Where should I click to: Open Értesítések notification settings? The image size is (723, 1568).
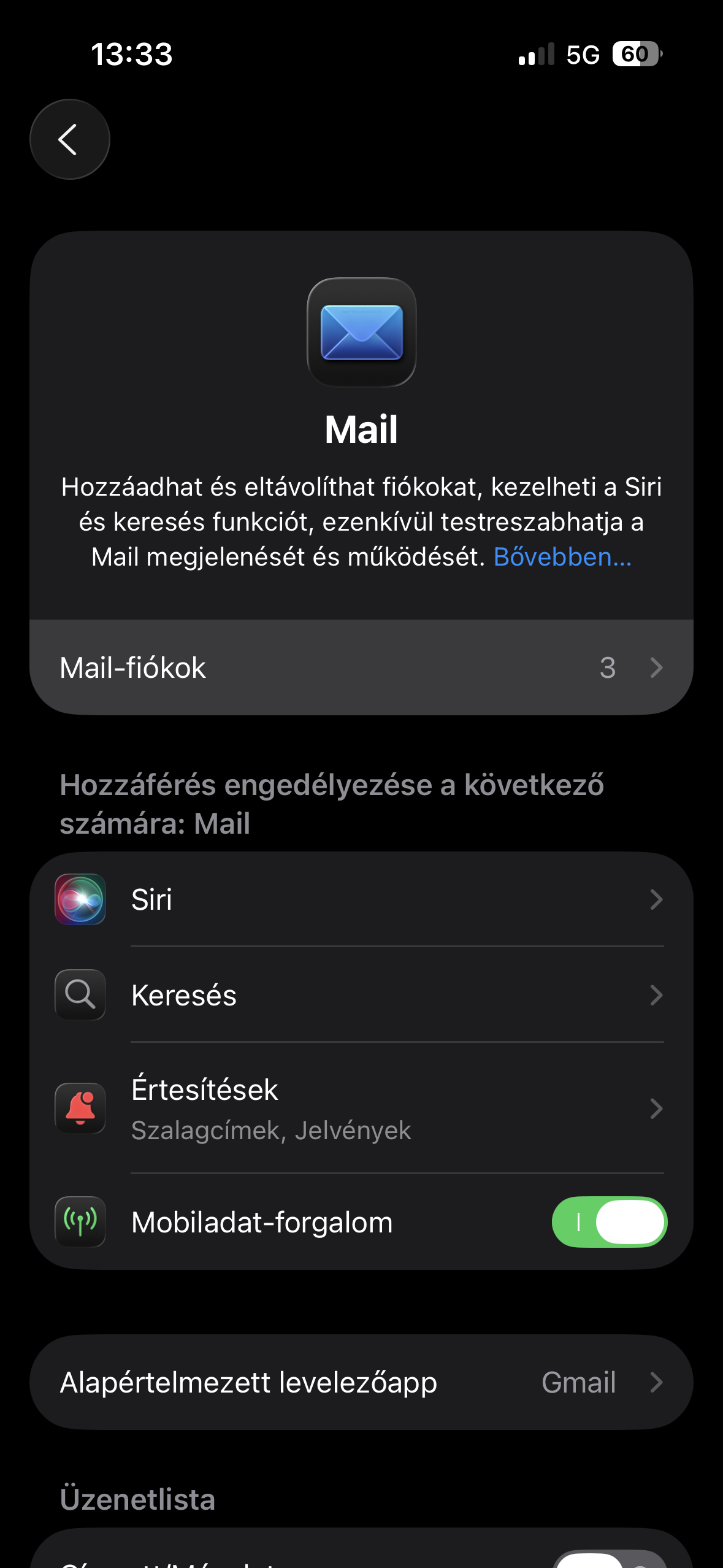(361, 1109)
